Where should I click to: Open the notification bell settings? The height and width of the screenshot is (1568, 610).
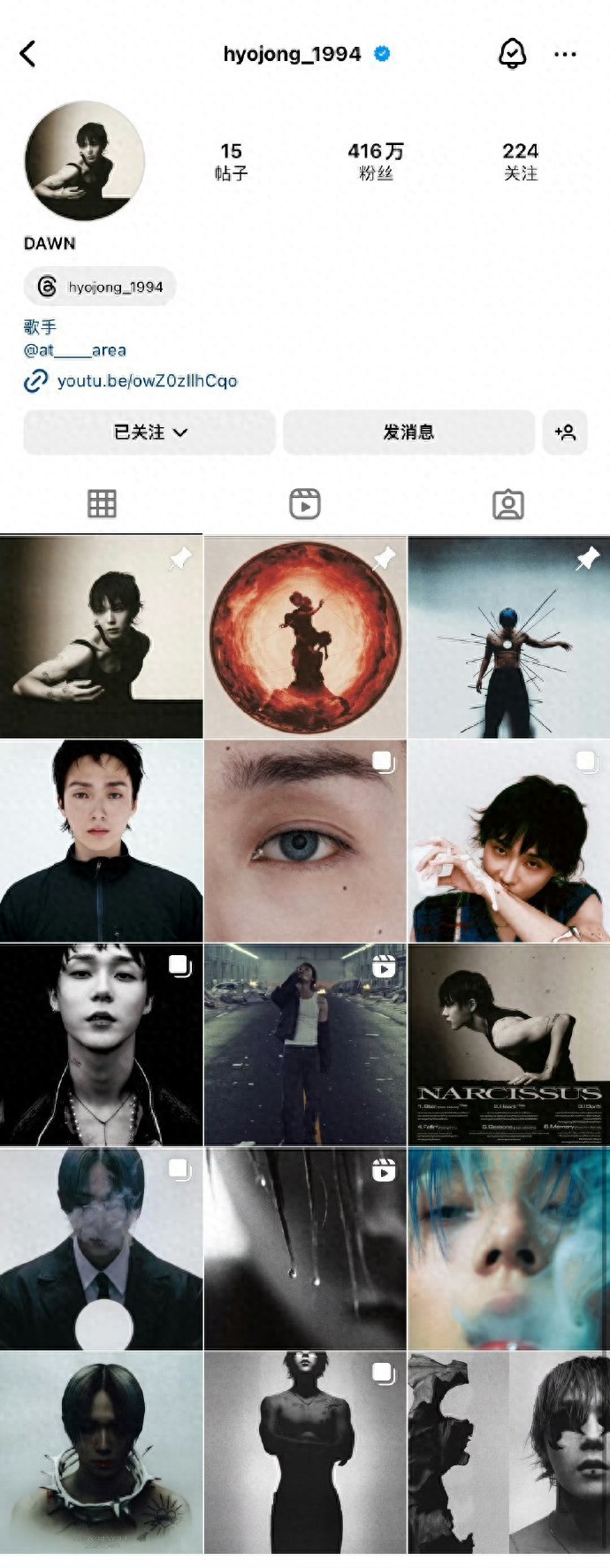tap(512, 54)
